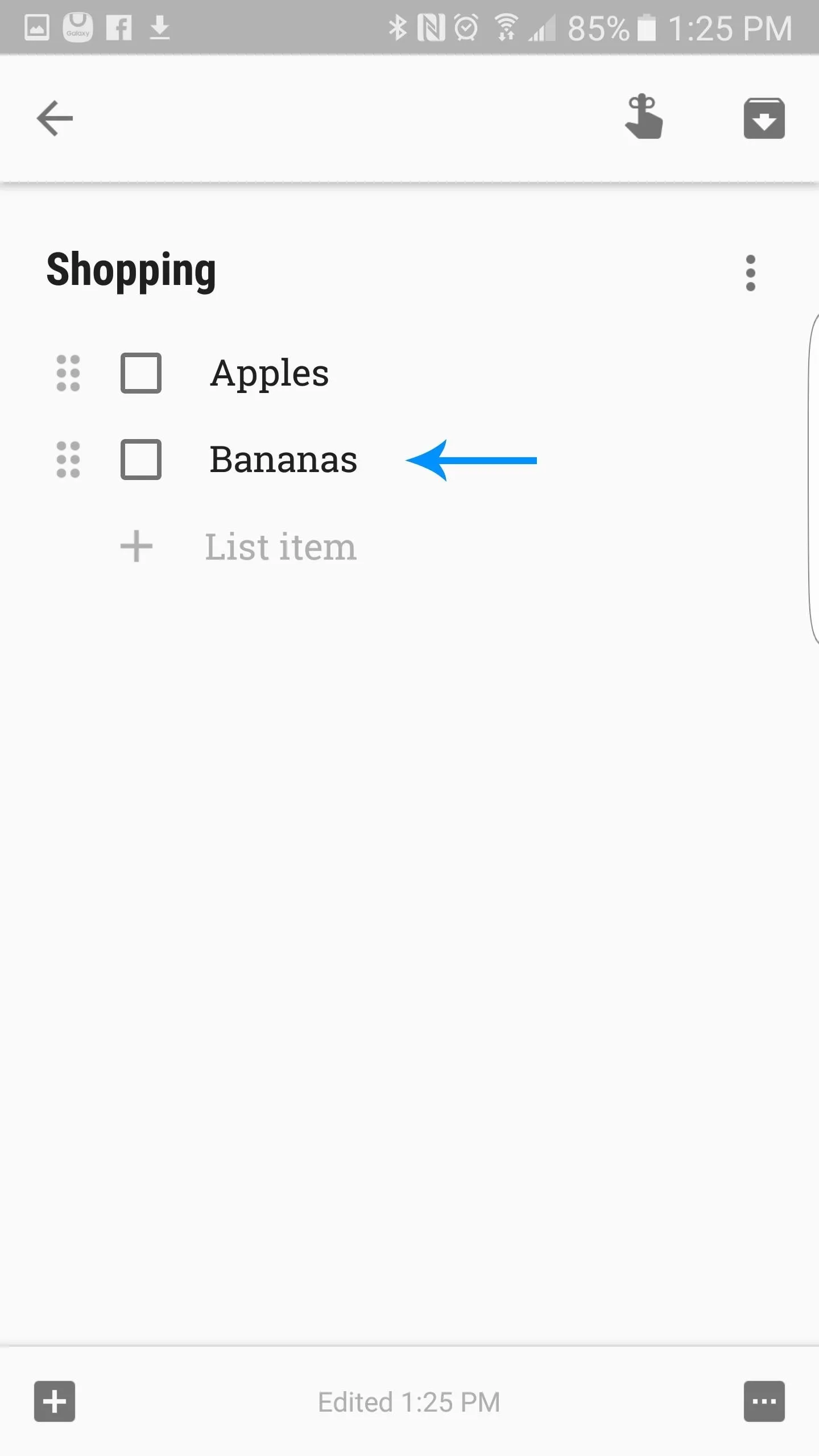Screen dimensions: 819x1456
Task: Go back with the arrow icon
Action: coord(55,118)
